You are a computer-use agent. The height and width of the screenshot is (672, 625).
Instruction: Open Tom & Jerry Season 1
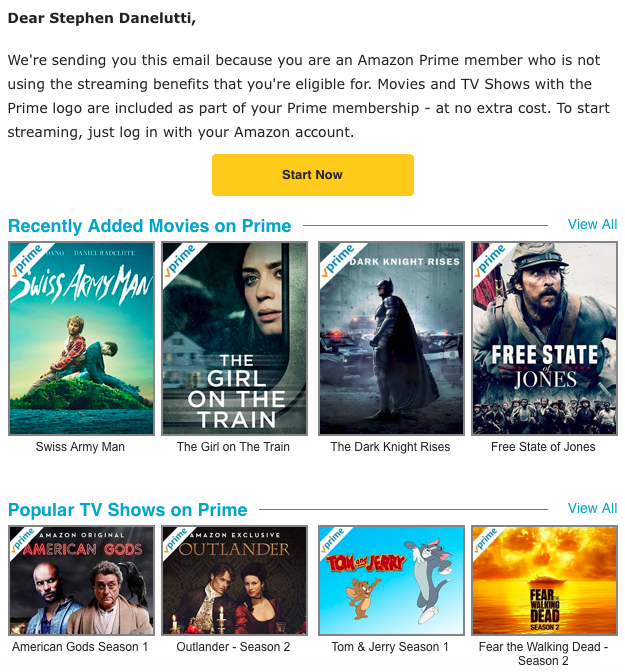pos(391,580)
